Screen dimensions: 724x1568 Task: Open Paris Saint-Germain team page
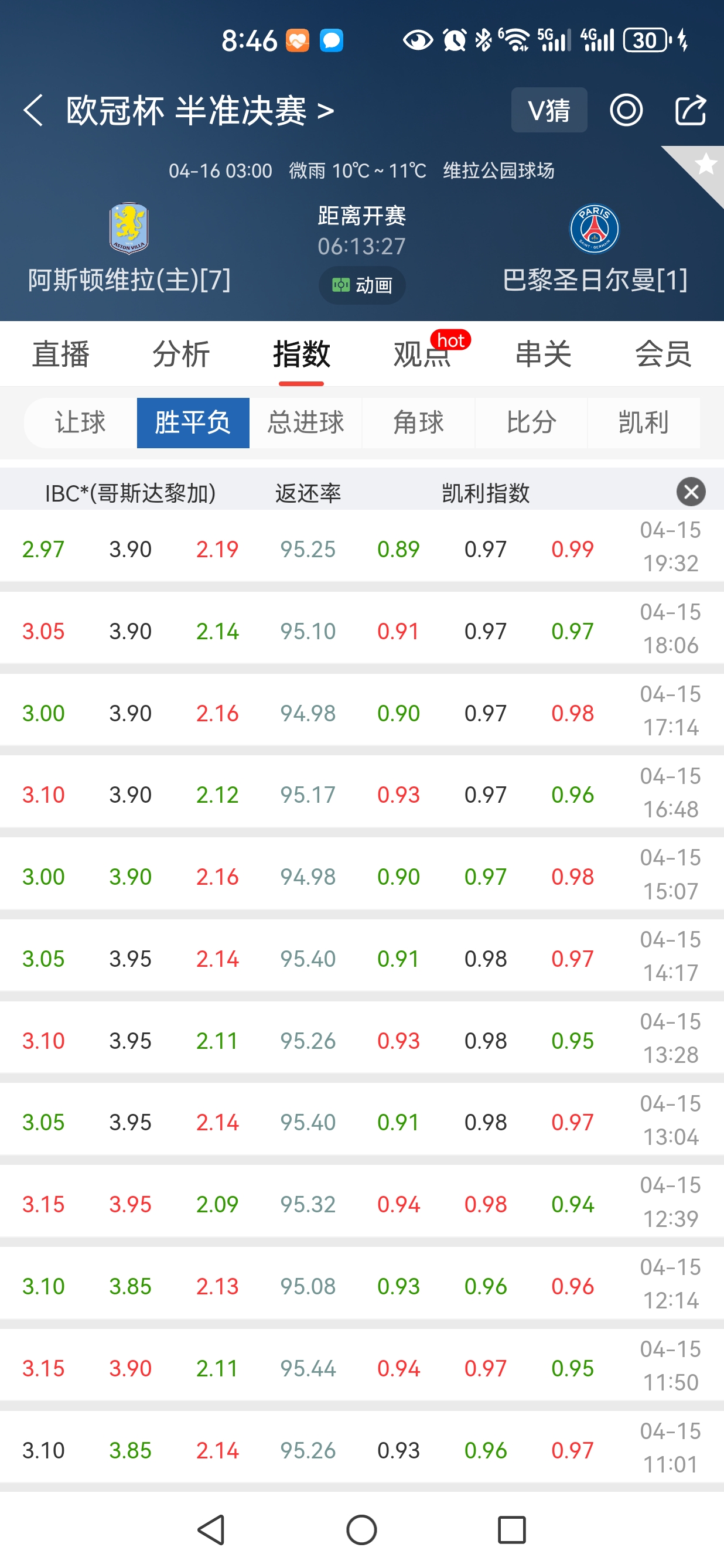click(x=594, y=229)
